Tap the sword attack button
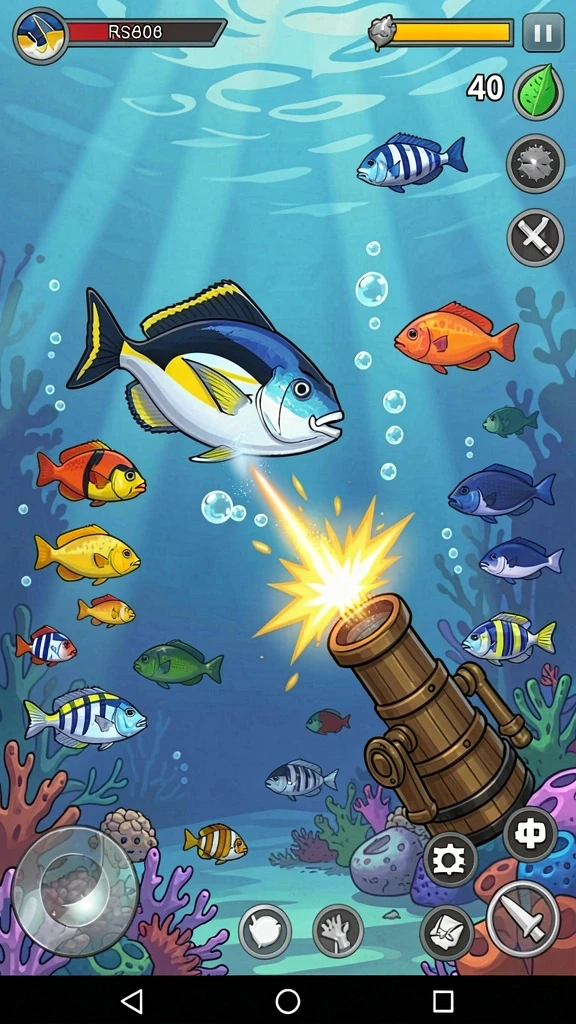This screenshot has width=576, height=1024. point(523,920)
